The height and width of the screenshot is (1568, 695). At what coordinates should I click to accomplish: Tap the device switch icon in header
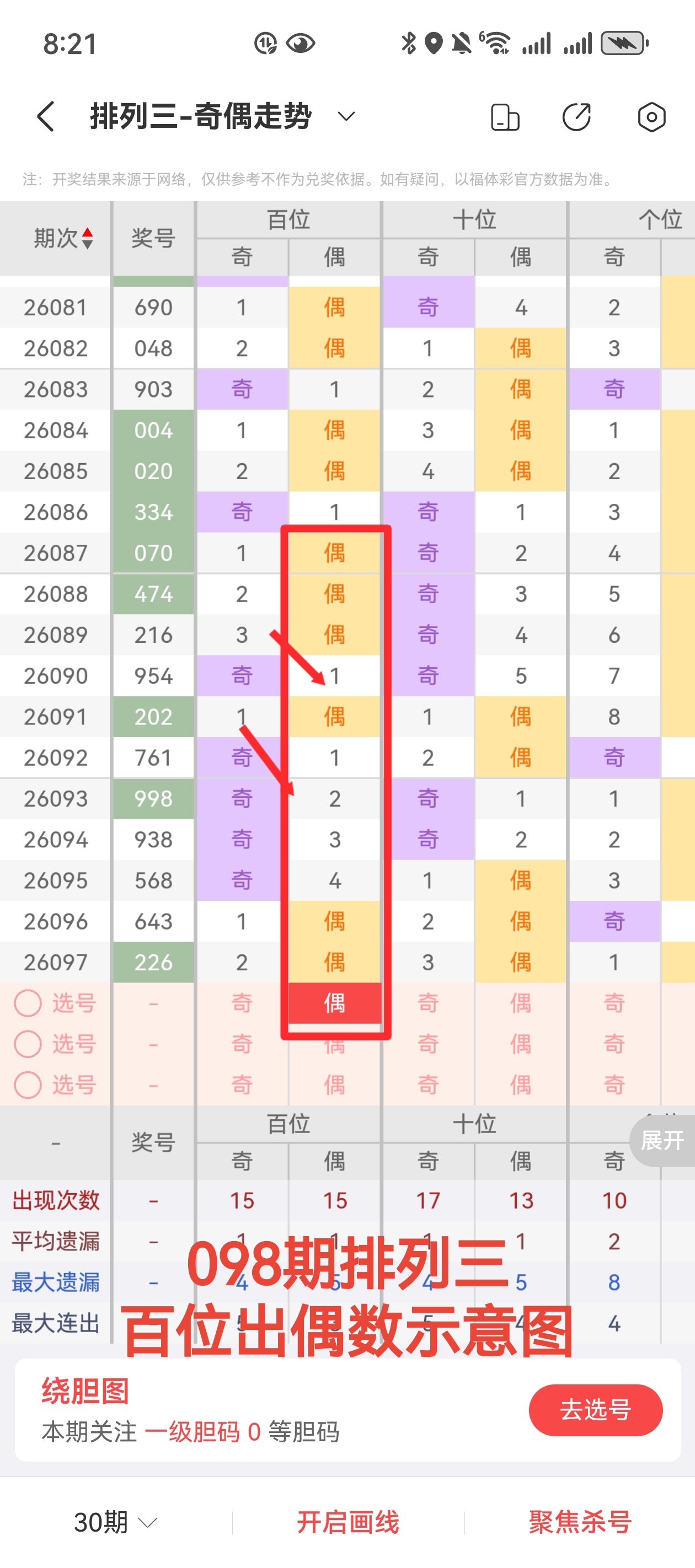505,117
